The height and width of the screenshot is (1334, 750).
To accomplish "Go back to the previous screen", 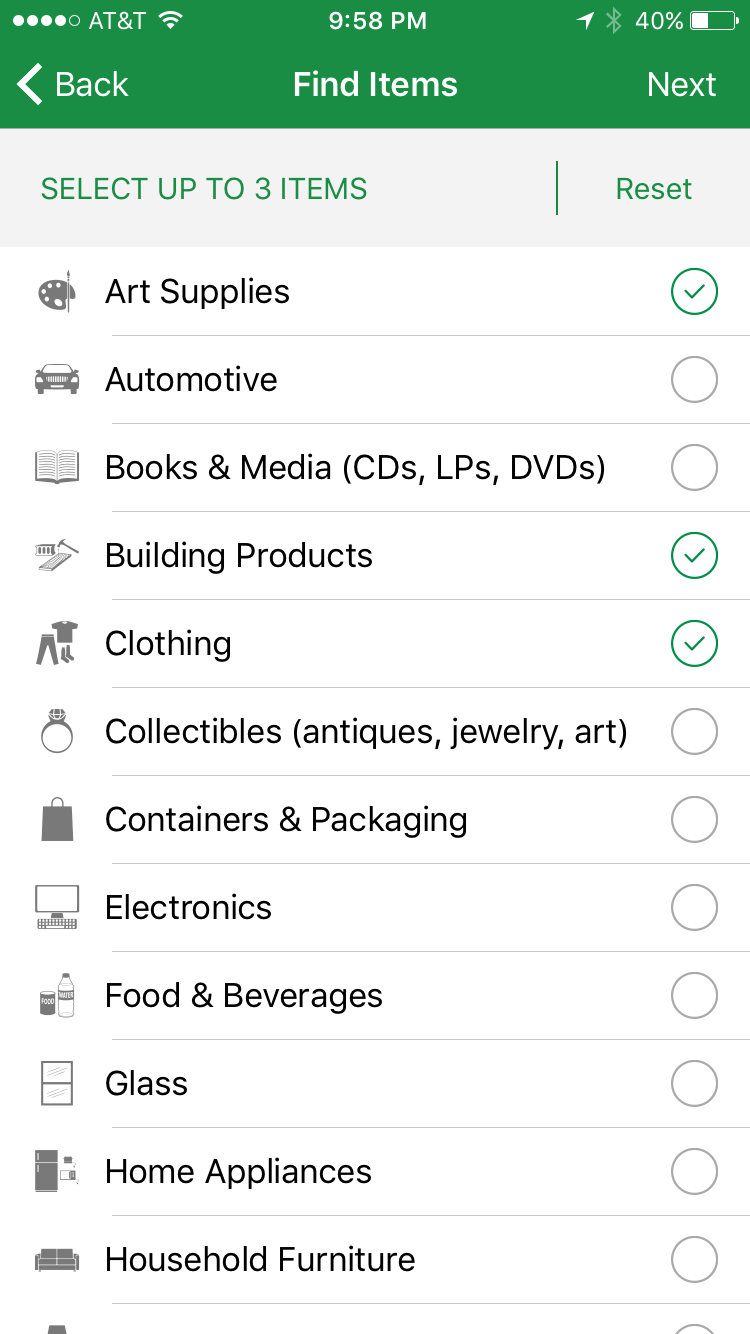I will (x=73, y=85).
